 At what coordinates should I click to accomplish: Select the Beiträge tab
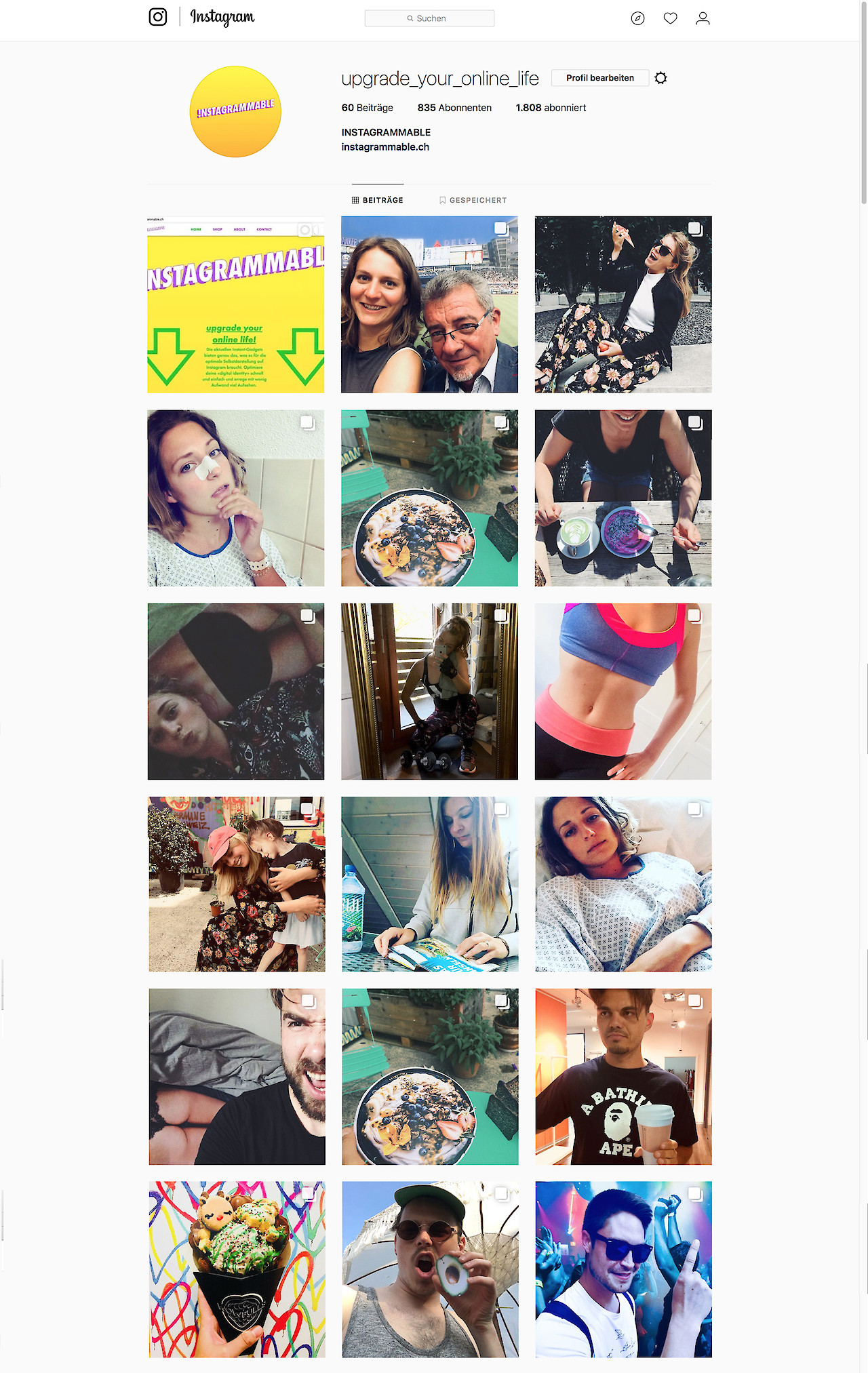click(x=378, y=200)
